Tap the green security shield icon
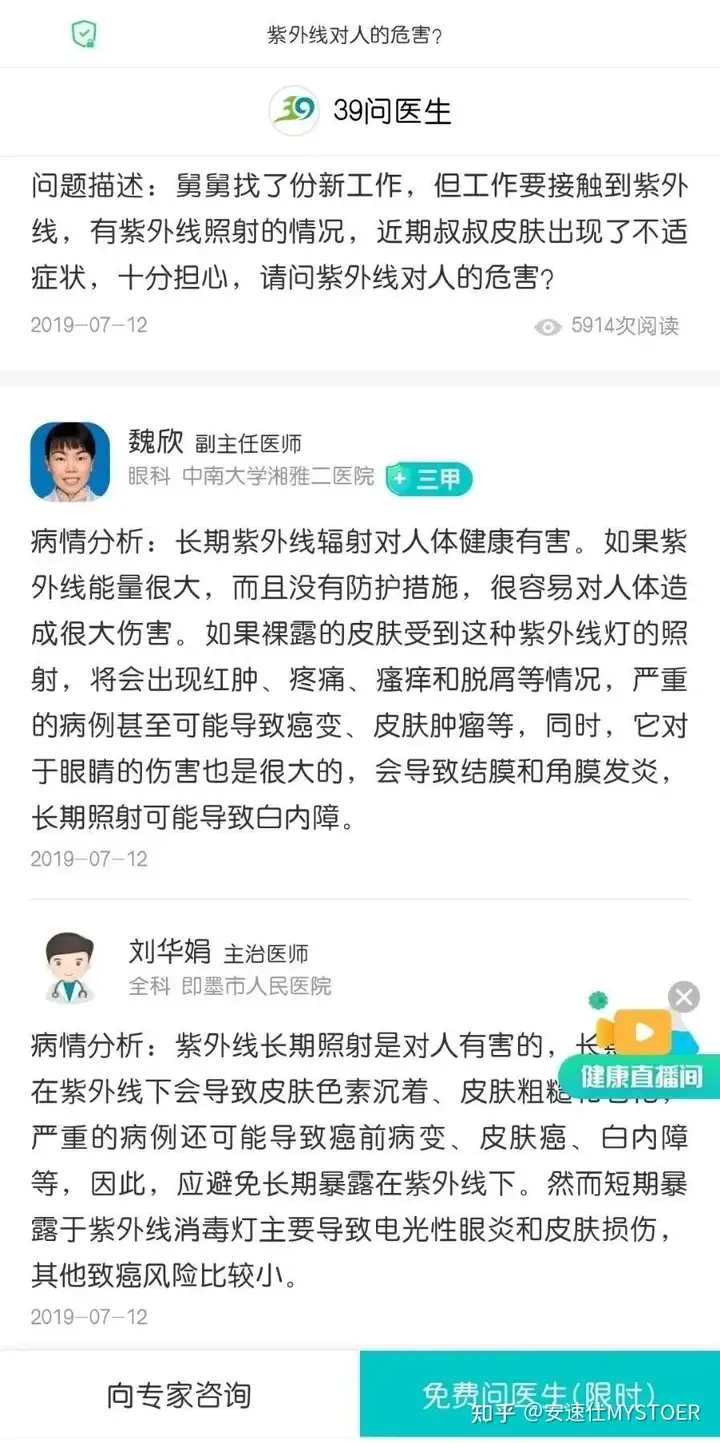The image size is (720, 1443). (84, 35)
